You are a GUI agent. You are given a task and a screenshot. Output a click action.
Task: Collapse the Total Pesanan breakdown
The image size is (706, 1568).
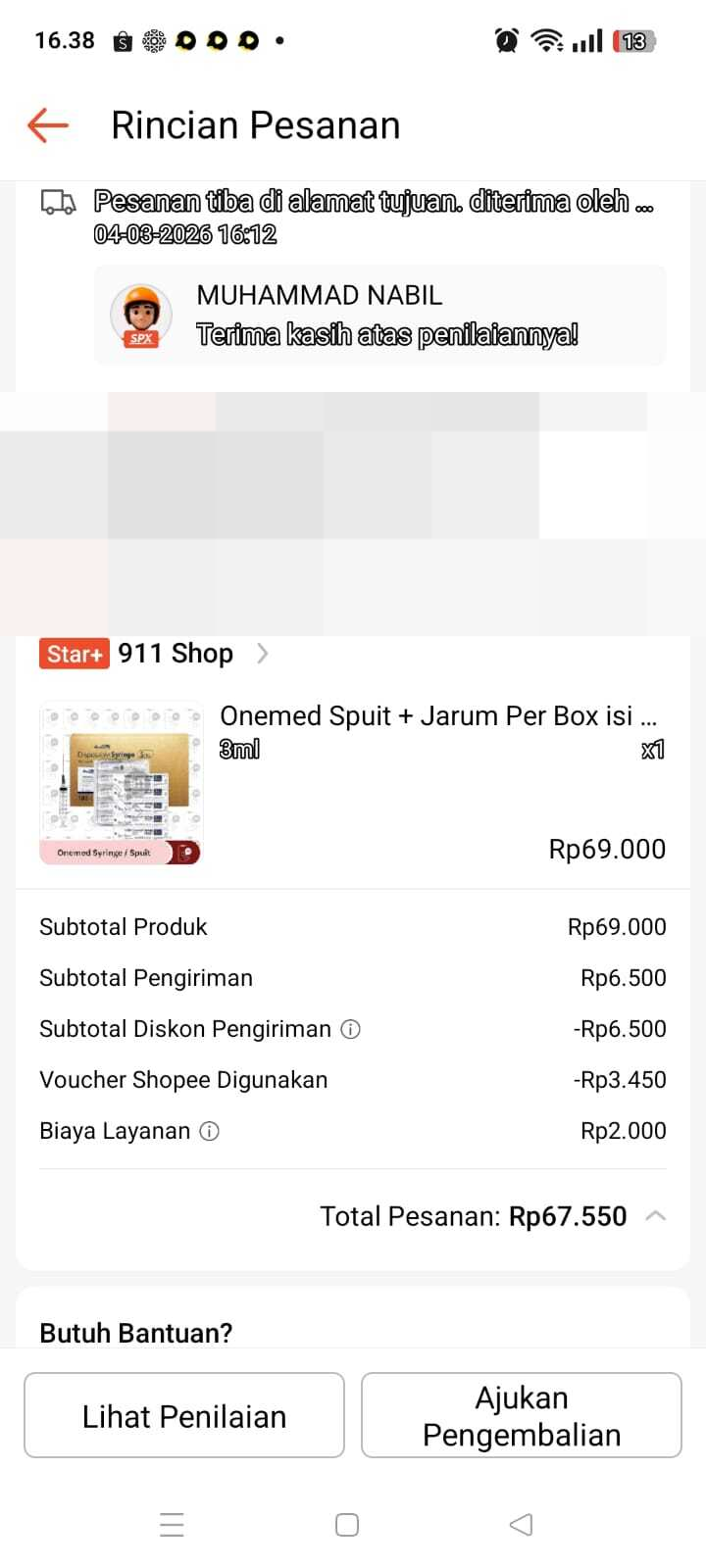655,1216
